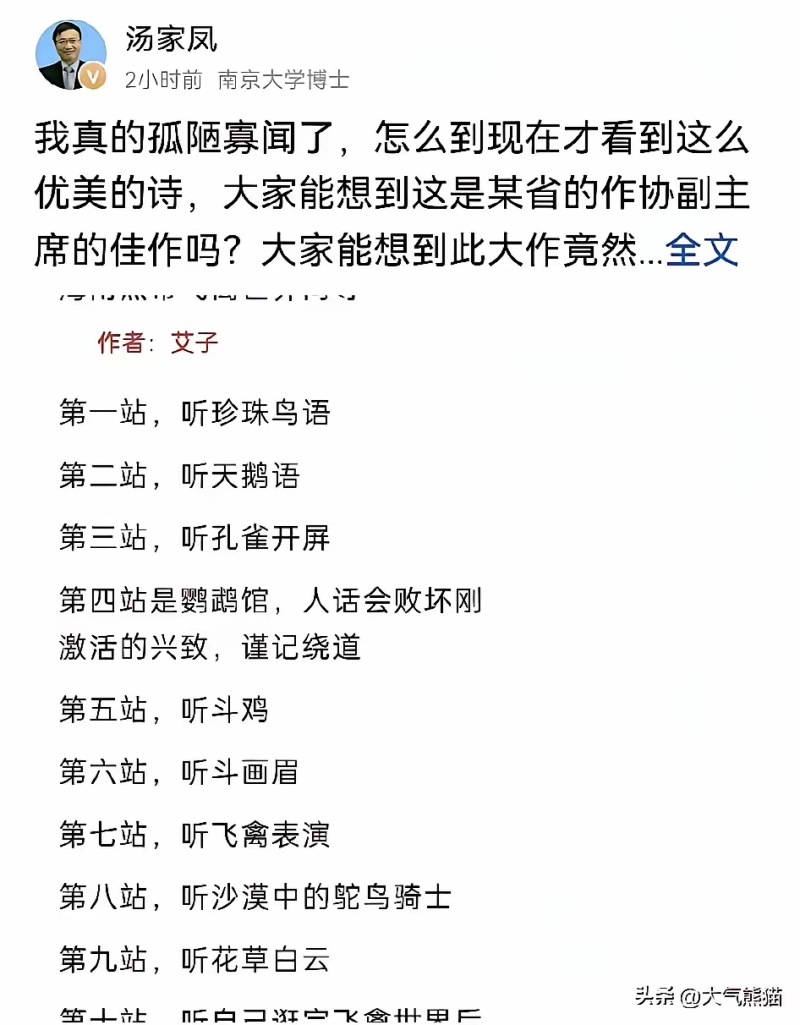The width and height of the screenshot is (800, 1025).
Task: Open the username 汤家凤
Action: coord(171,39)
